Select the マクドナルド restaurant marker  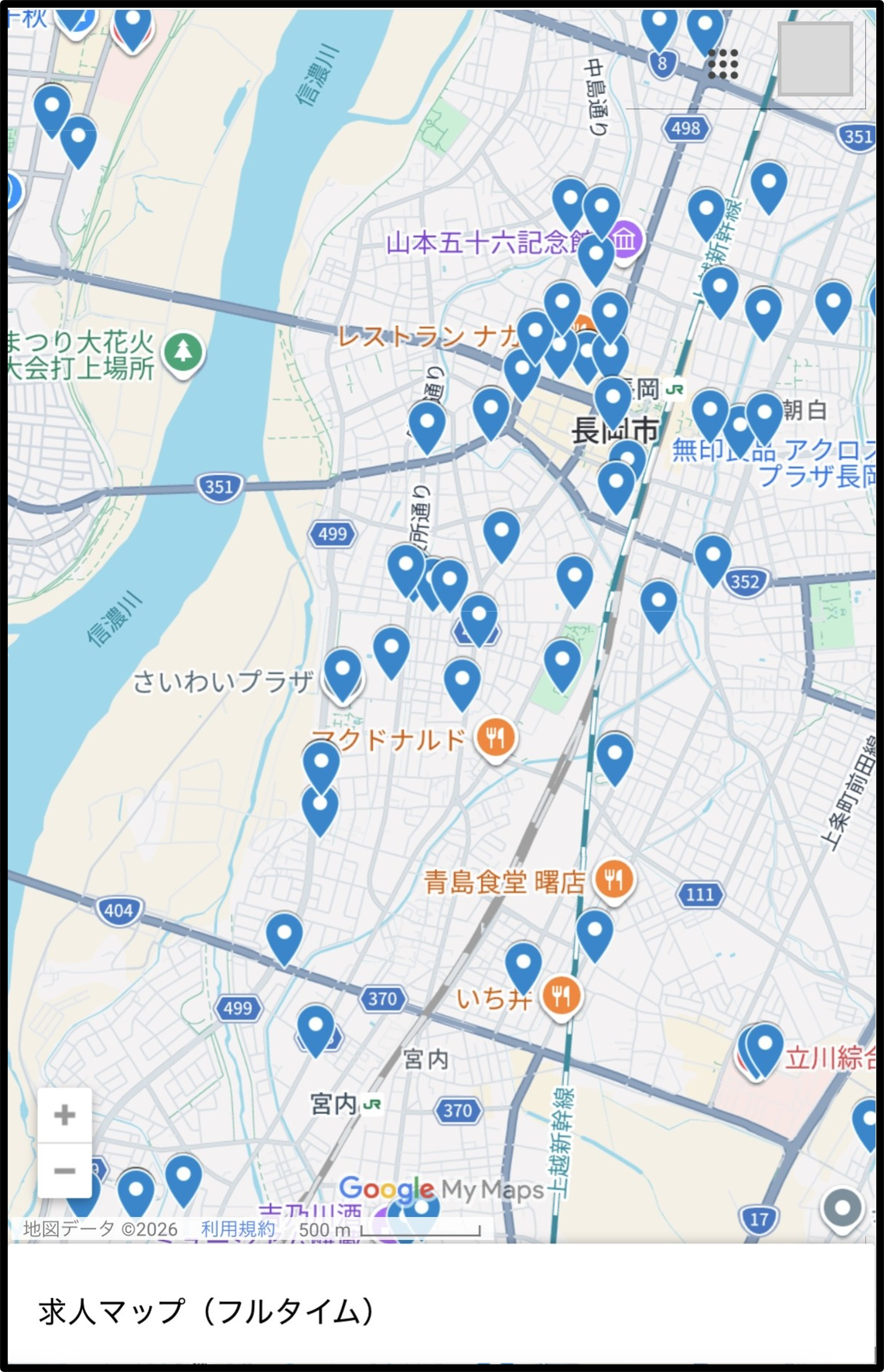tap(495, 737)
